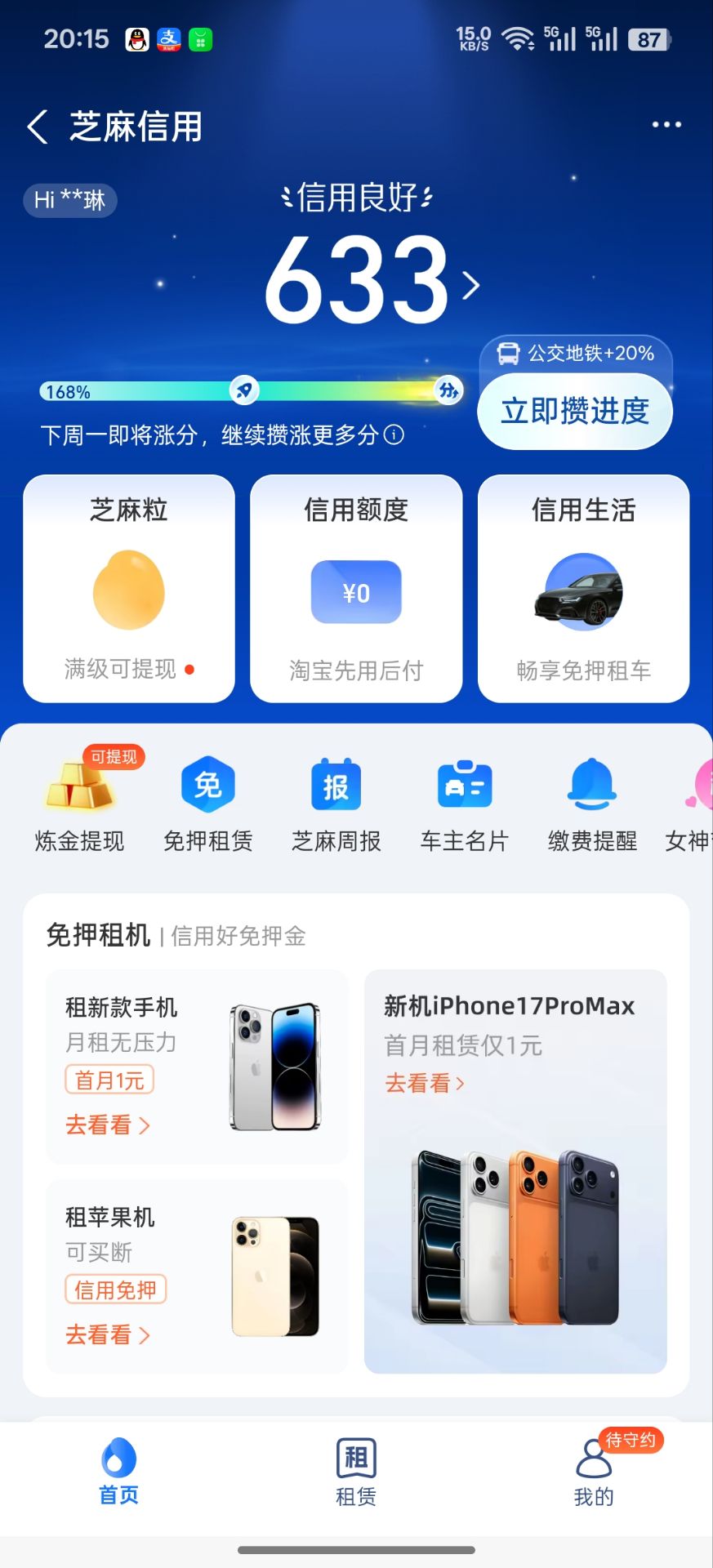Screen dimensions: 713x1568
Task: Open the 芝麻粒 card
Action: point(129,588)
